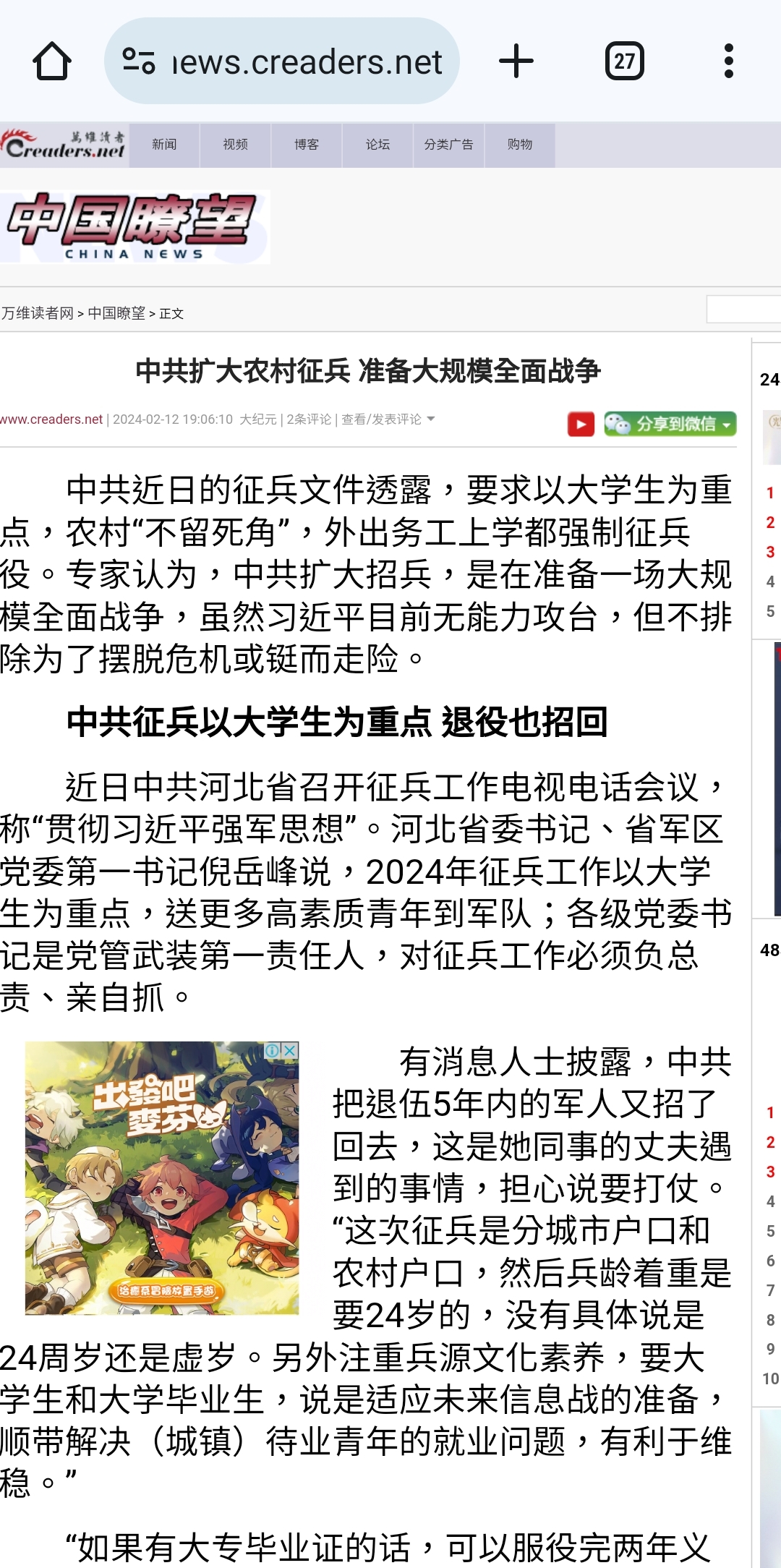This screenshot has height=1568, width=781.
Task: Tap the red video play icon
Action: tap(581, 424)
